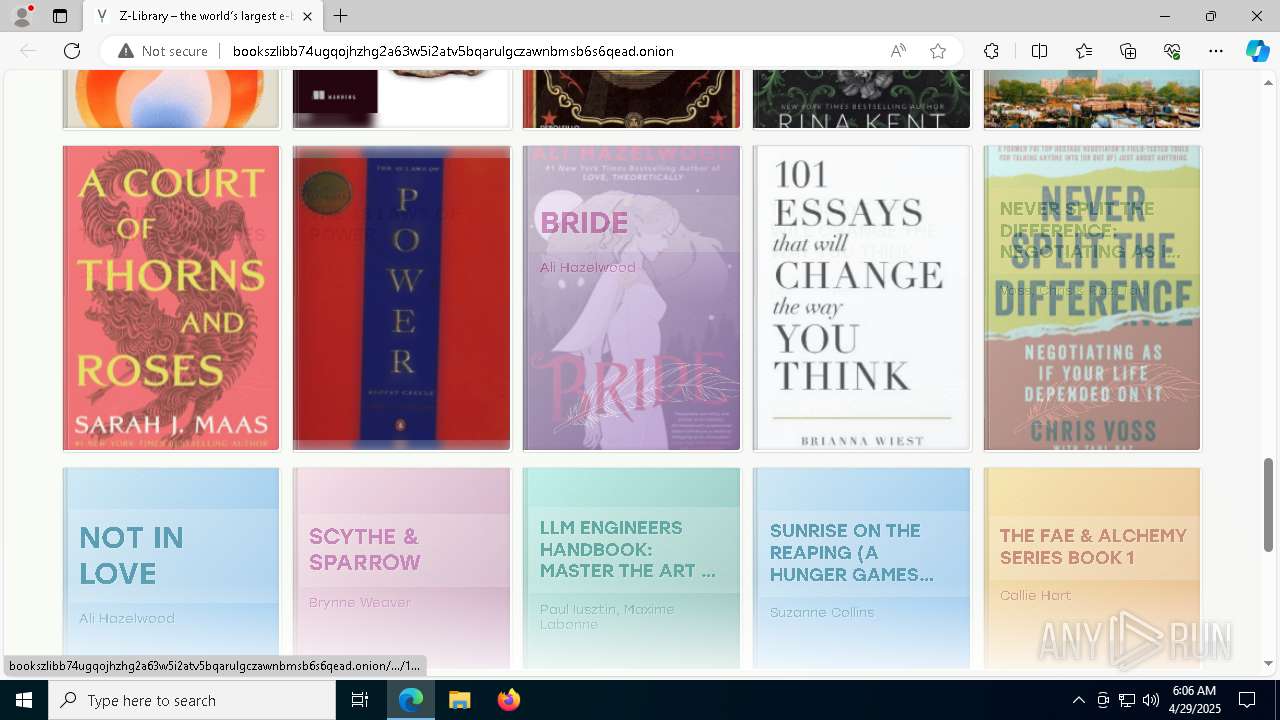Open The Fae & Alchemy Series card
This screenshot has width=1280, height=720.
[1091, 567]
